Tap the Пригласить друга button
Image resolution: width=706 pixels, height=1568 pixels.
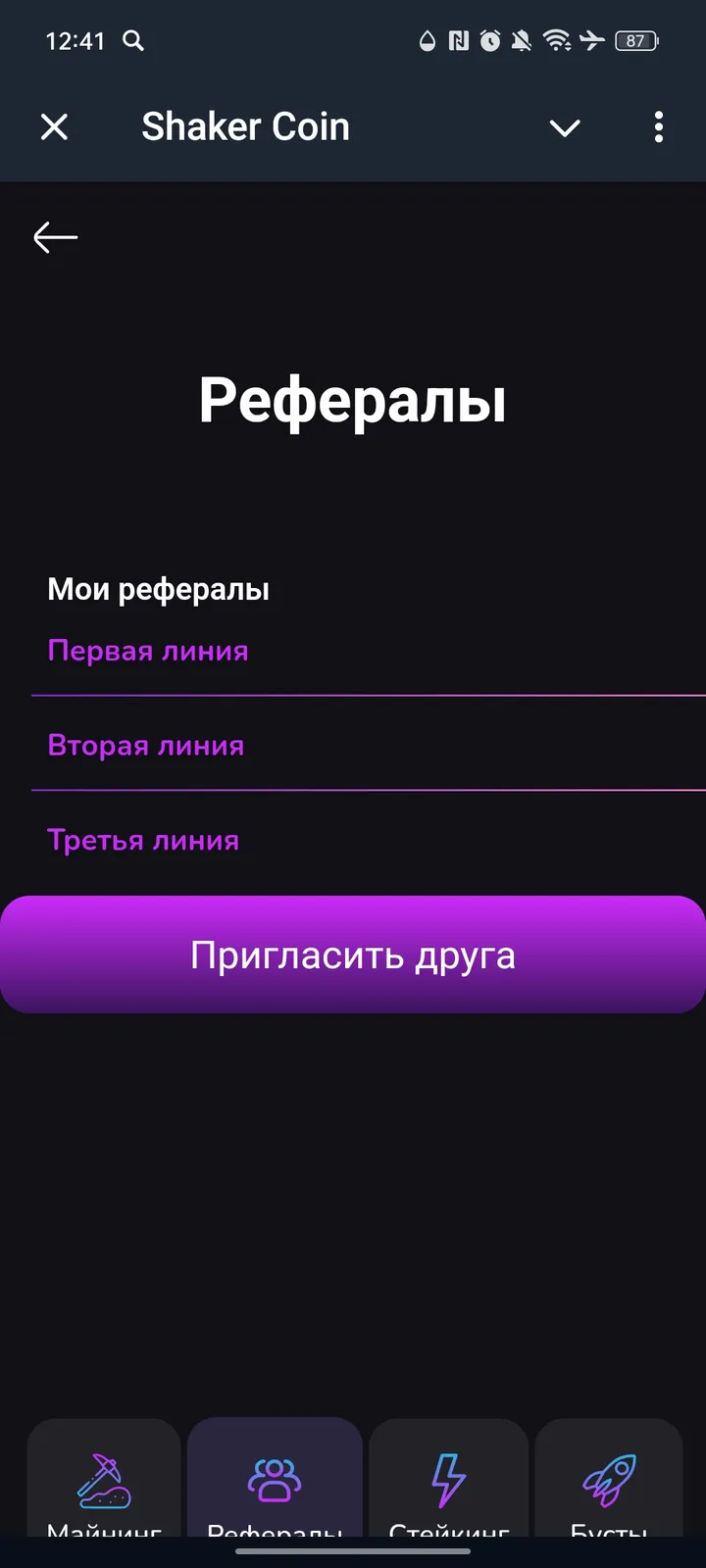point(353,954)
